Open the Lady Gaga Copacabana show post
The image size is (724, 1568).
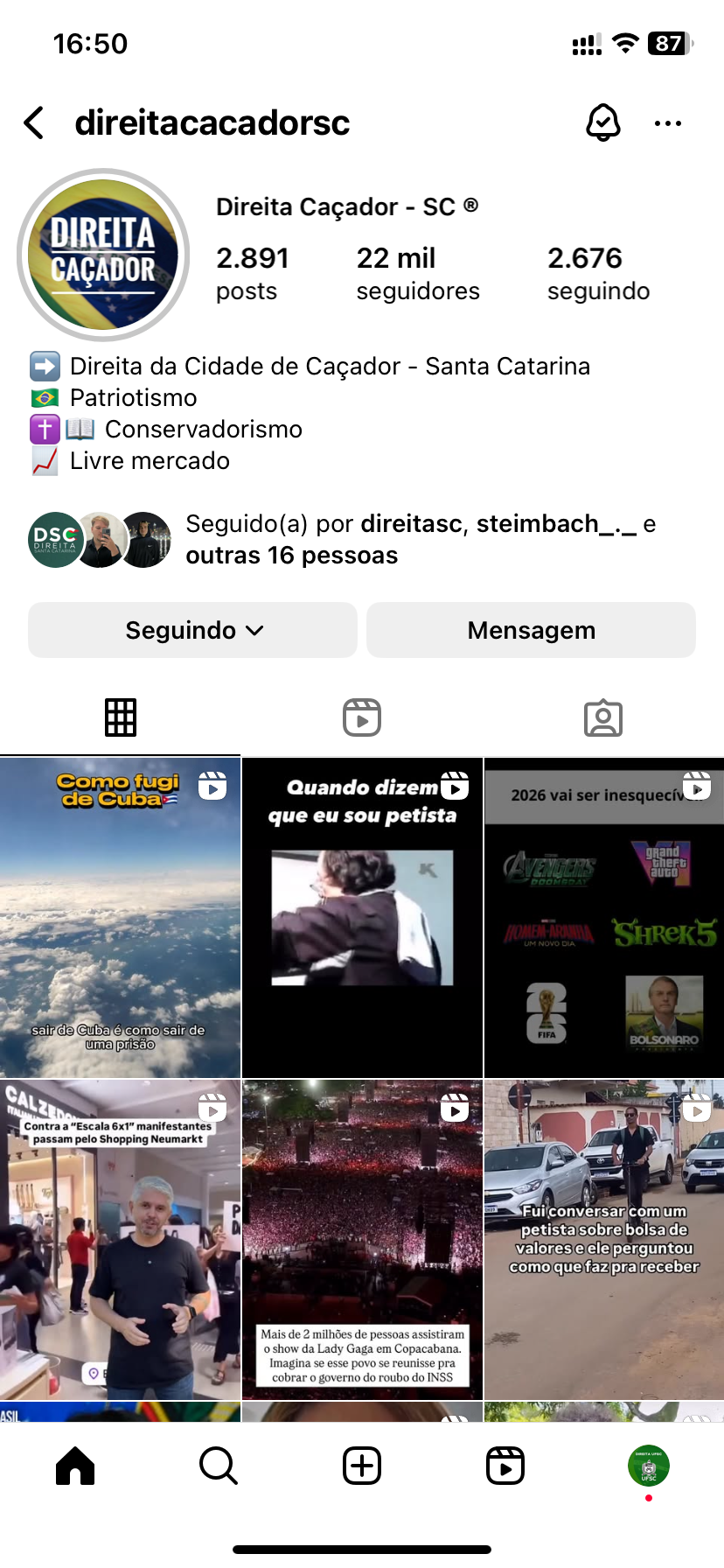tap(362, 1239)
